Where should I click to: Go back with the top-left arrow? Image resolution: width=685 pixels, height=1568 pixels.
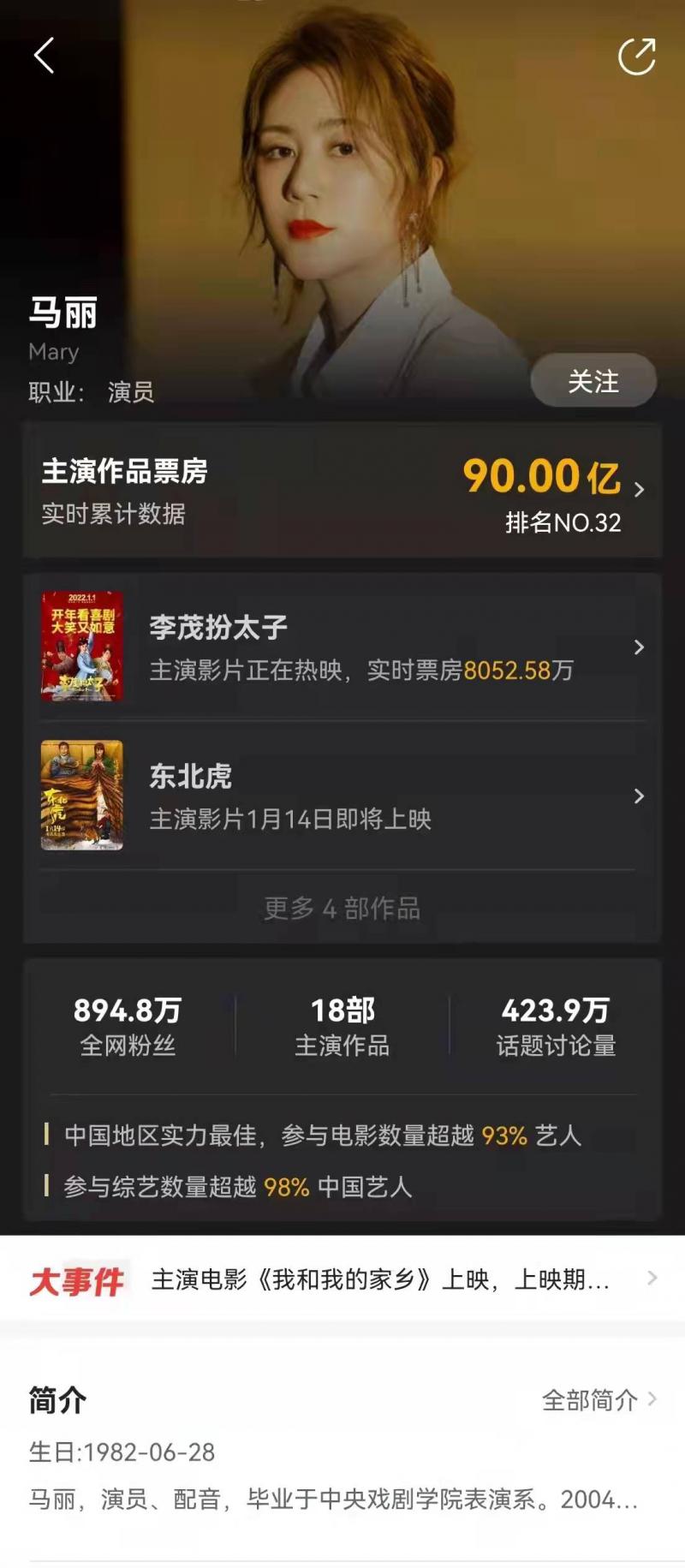tap(45, 56)
